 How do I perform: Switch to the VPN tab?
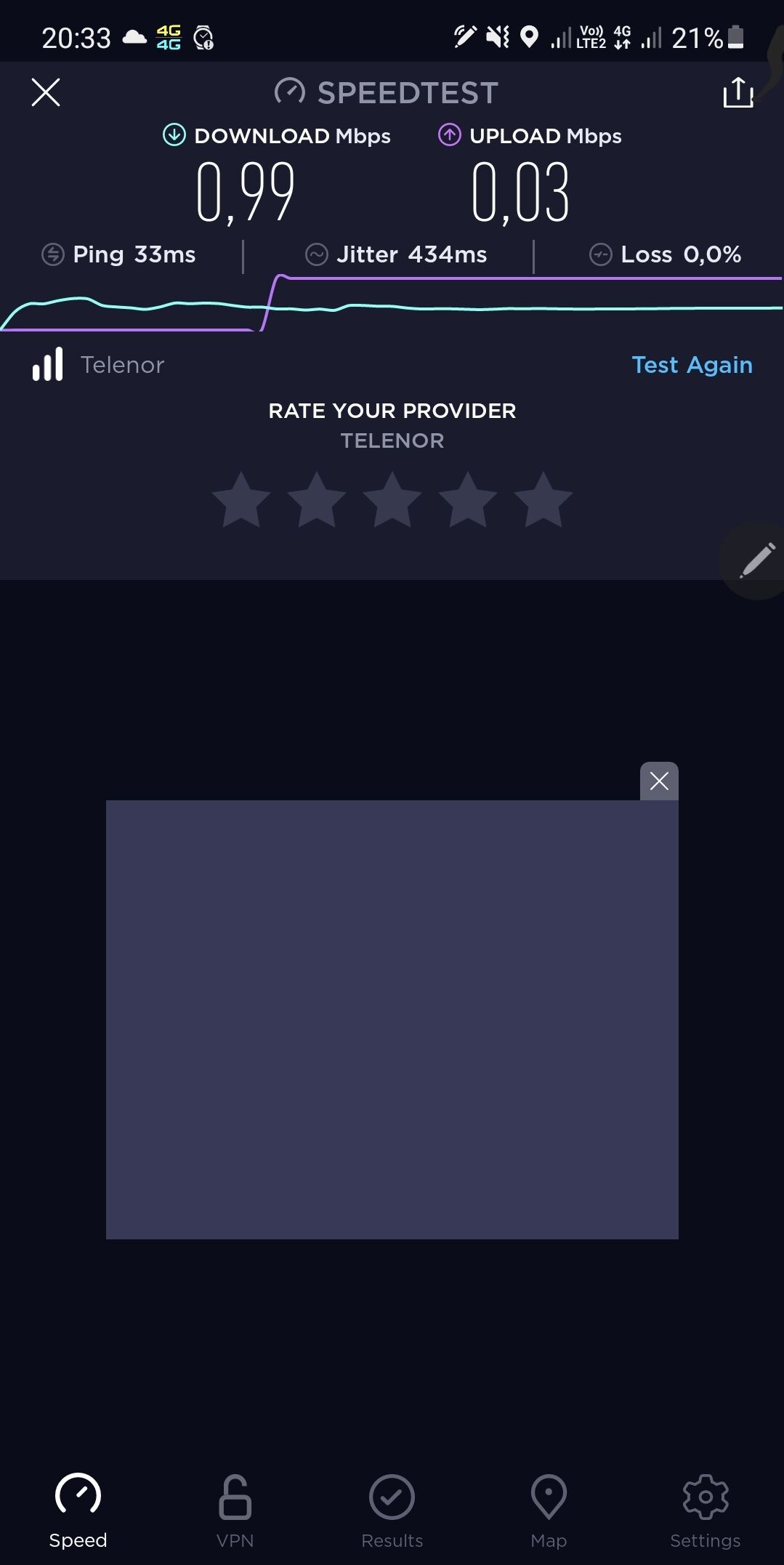235,1509
